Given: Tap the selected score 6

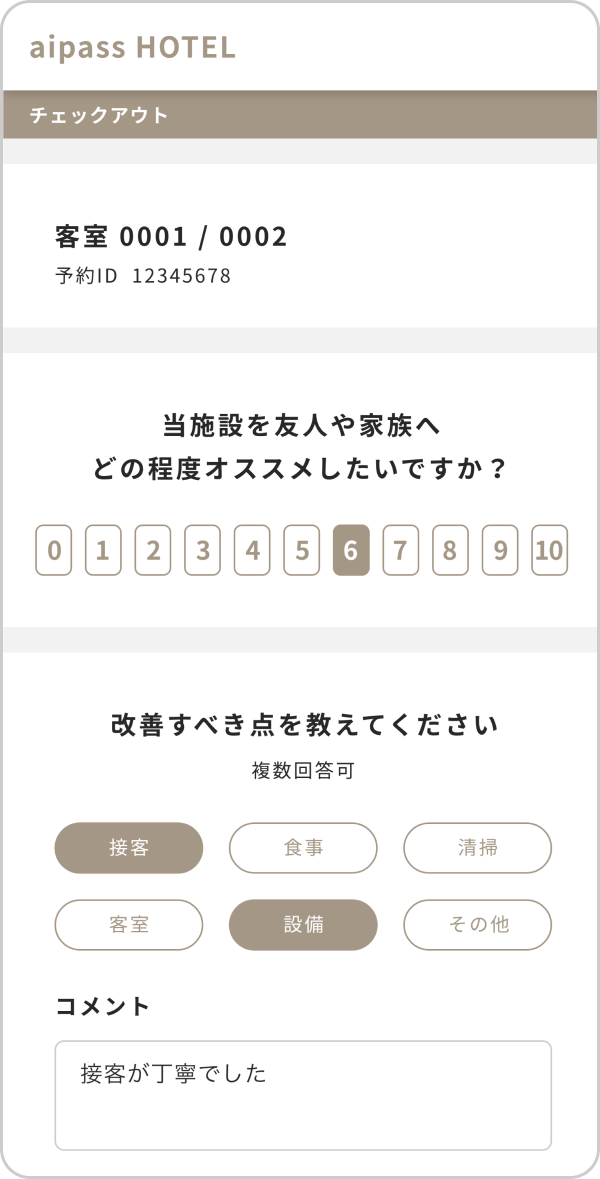Looking at the screenshot, I should [351, 550].
